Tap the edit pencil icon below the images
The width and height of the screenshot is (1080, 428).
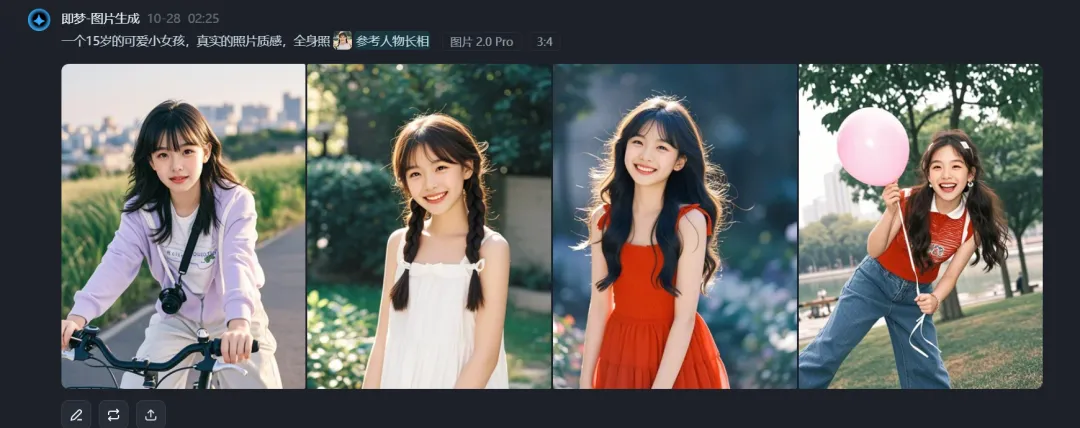tap(76, 414)
